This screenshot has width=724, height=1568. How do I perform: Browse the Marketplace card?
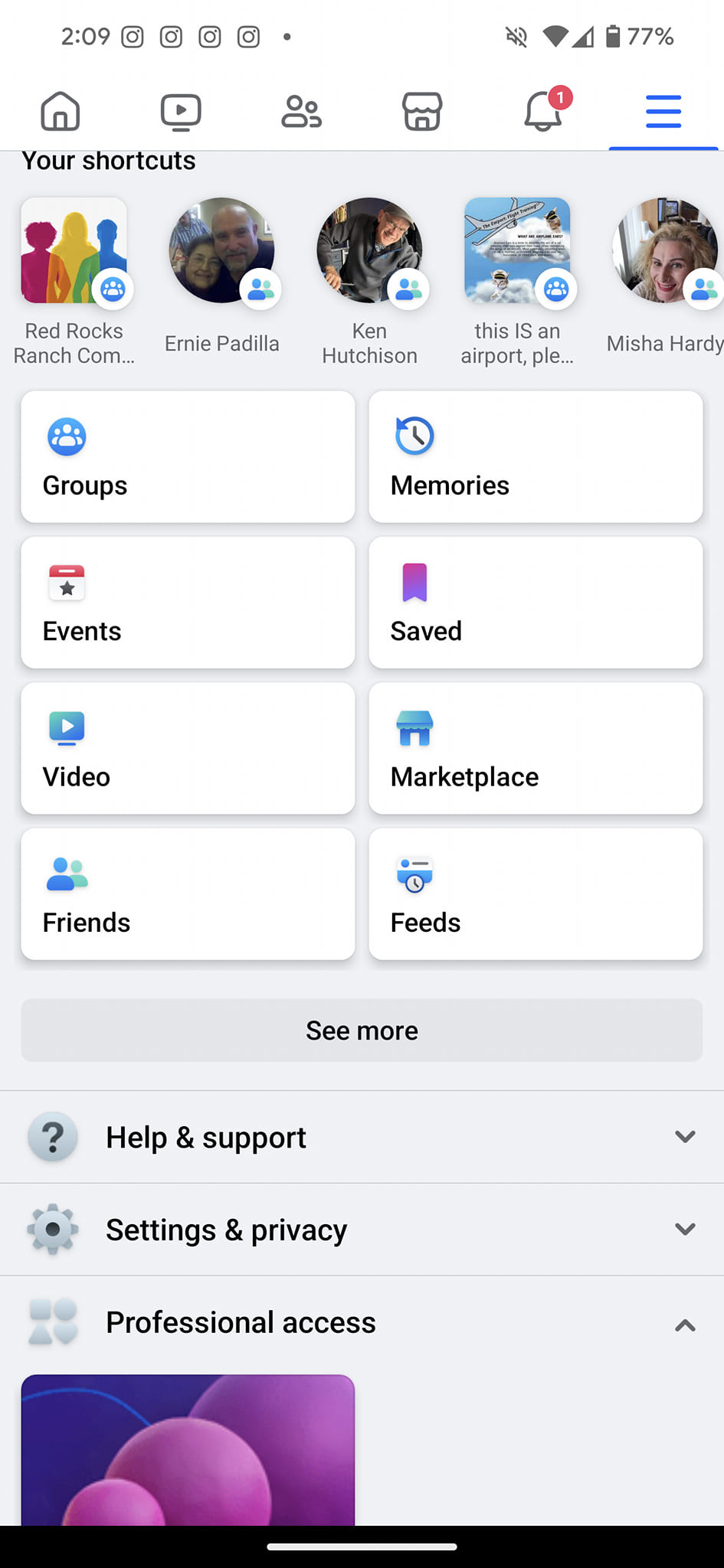tap(536, 748)
